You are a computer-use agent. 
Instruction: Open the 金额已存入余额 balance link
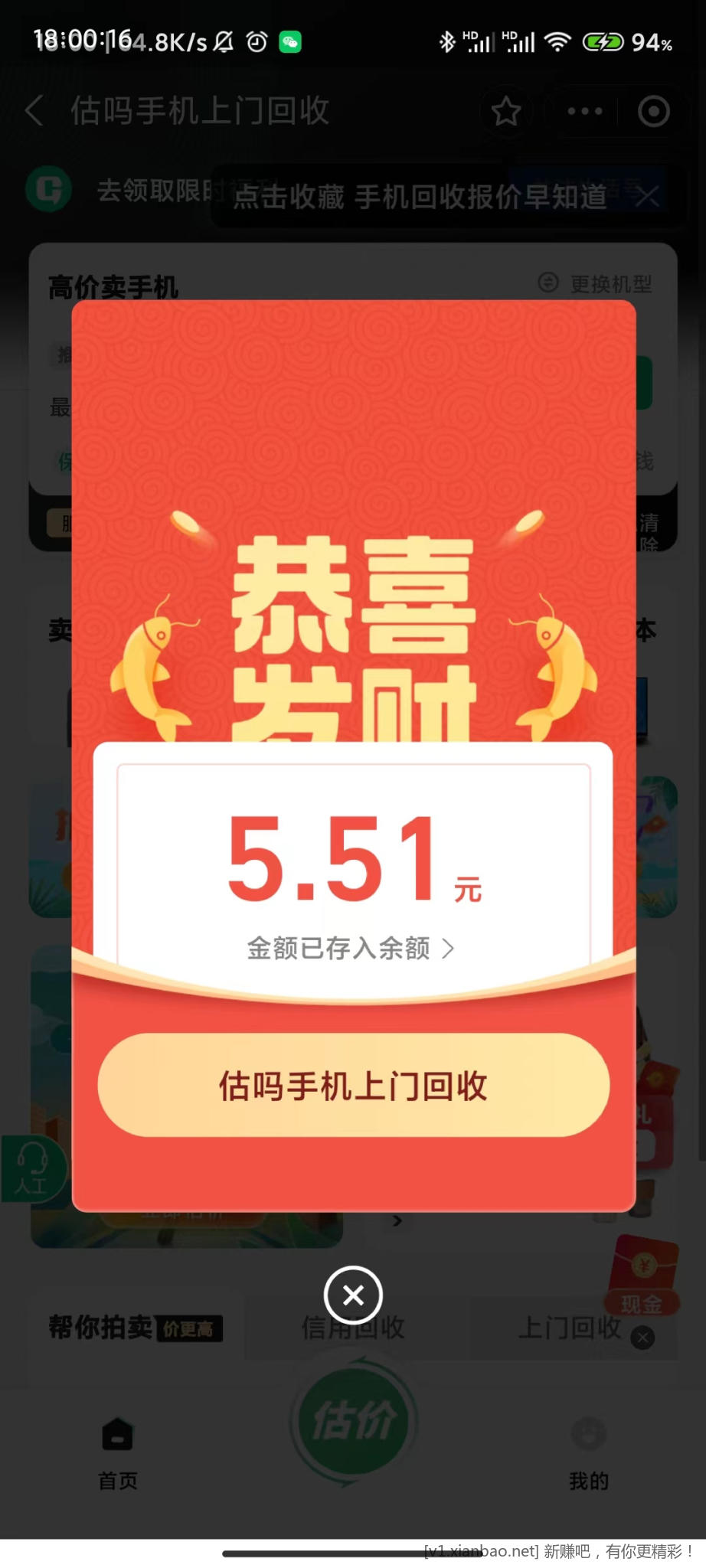coord(351,949)
